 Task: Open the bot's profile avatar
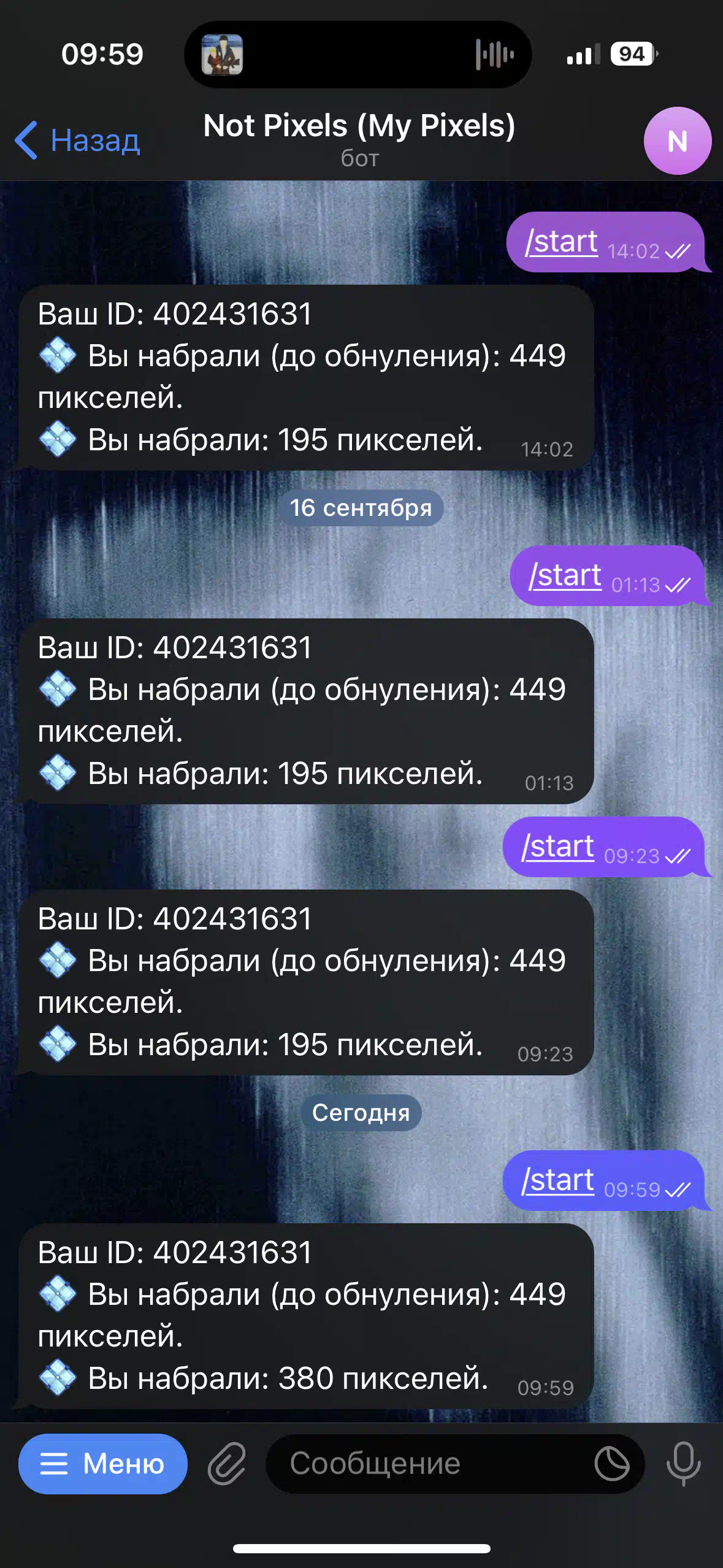click(678, 140)
